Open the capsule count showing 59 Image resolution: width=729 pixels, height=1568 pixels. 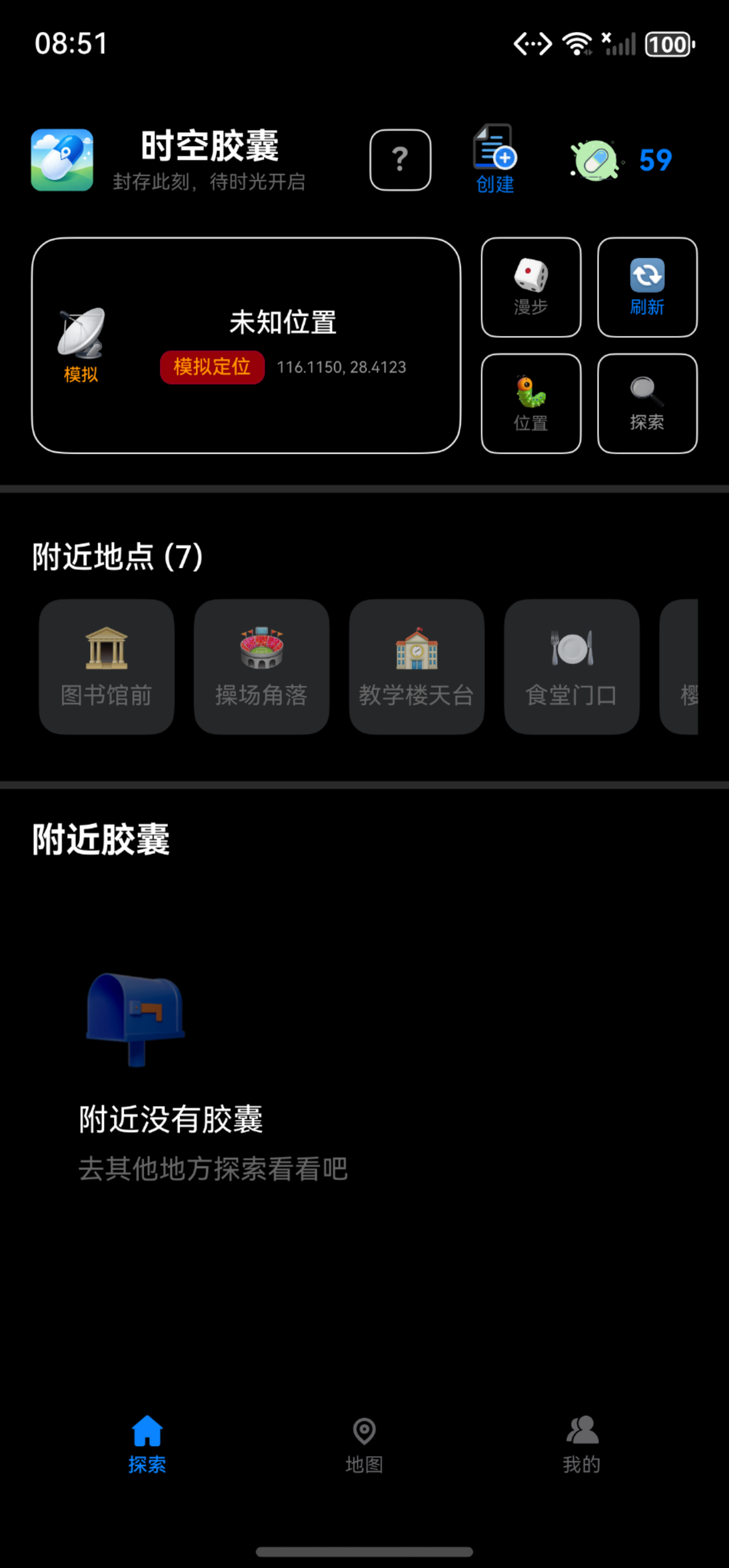(x=621, y=160)
